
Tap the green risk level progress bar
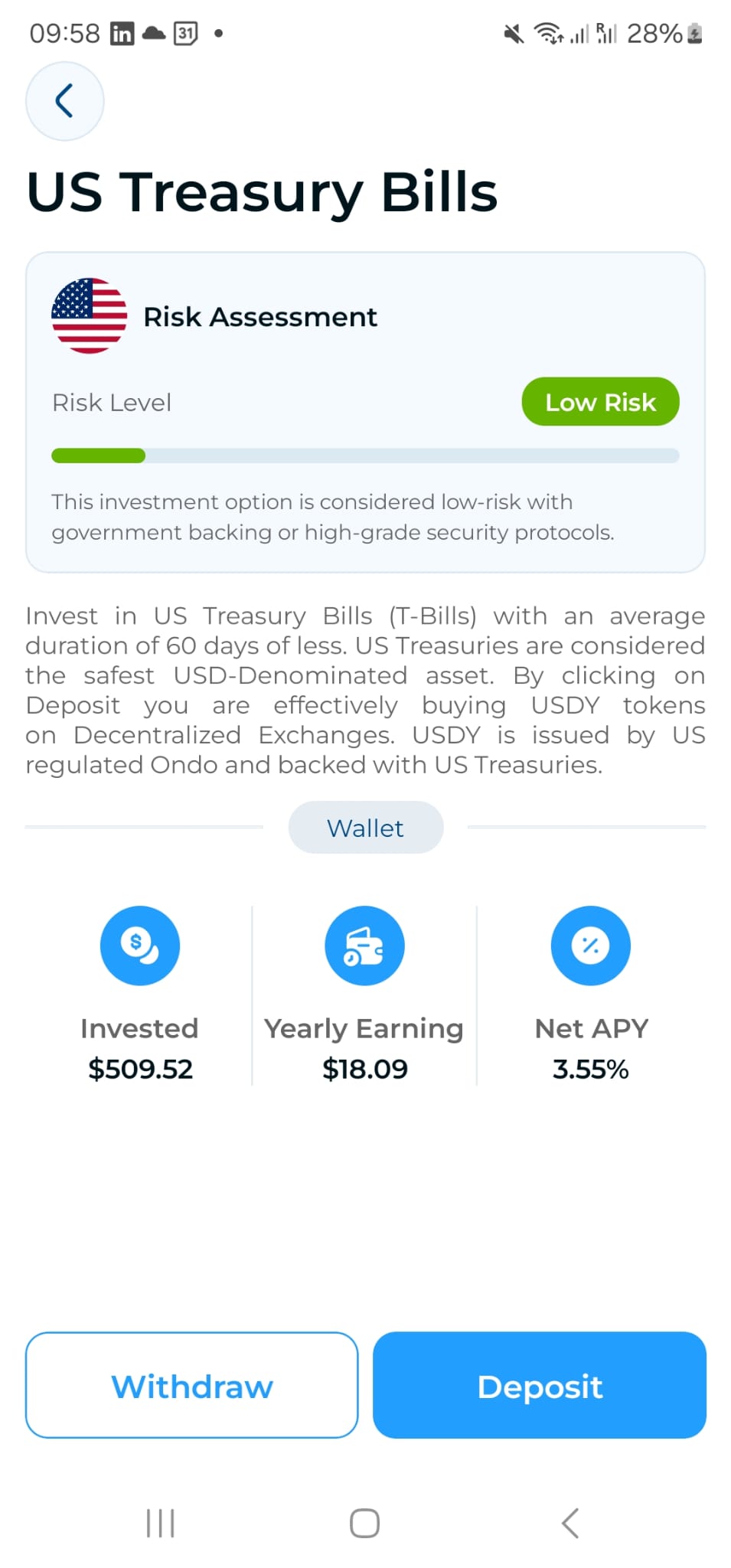tap(98, 455)
